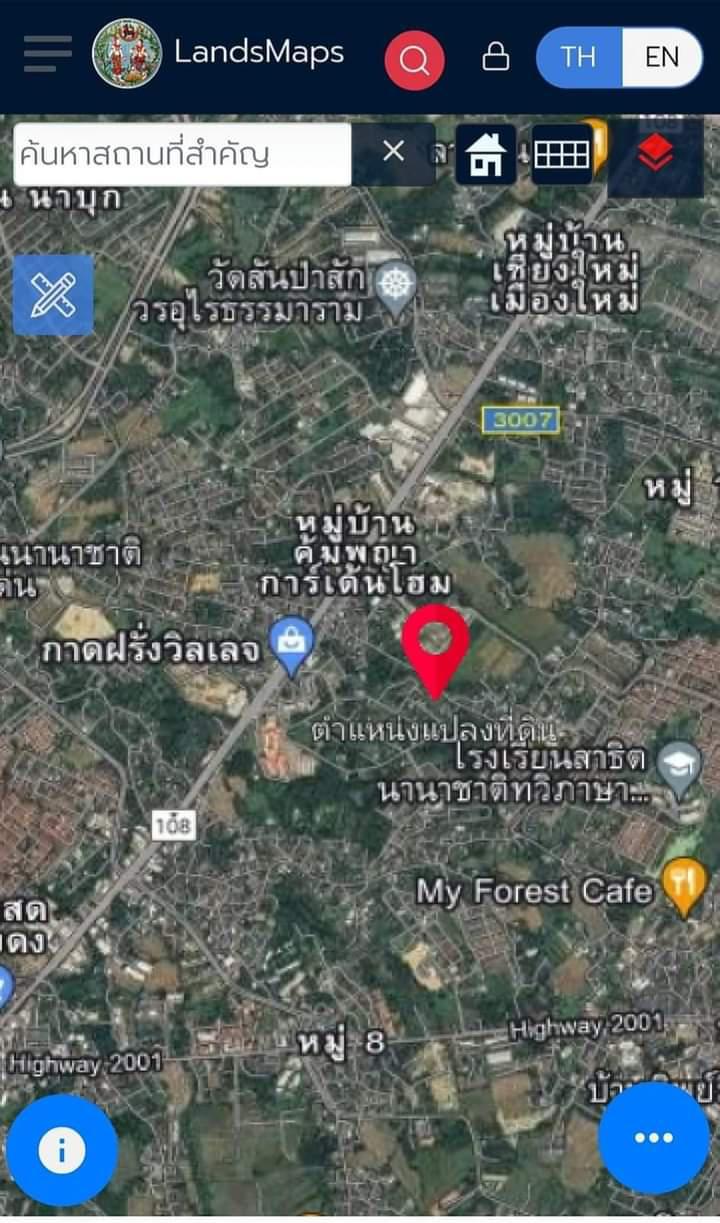Switch language to EN
Viewport: 720px width, 1223px height.
tap(662, 57)
